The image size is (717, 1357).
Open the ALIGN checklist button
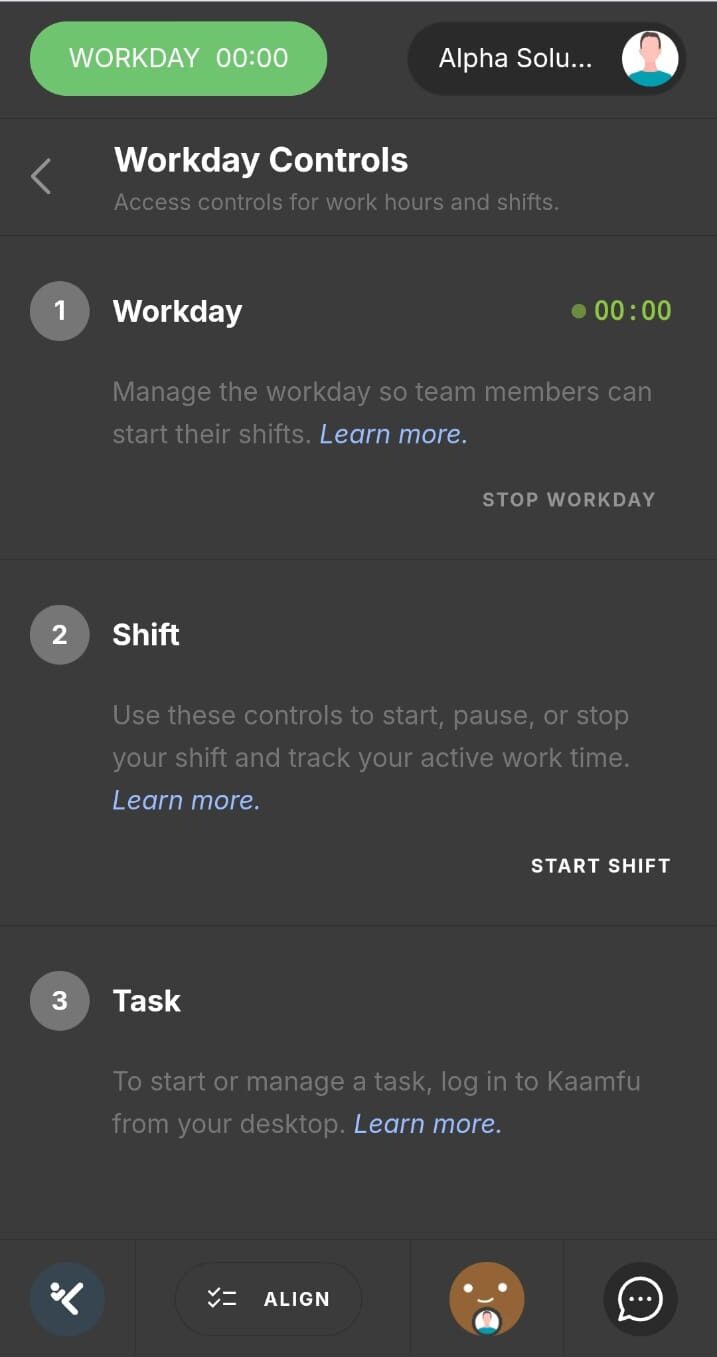(268, 1299)
